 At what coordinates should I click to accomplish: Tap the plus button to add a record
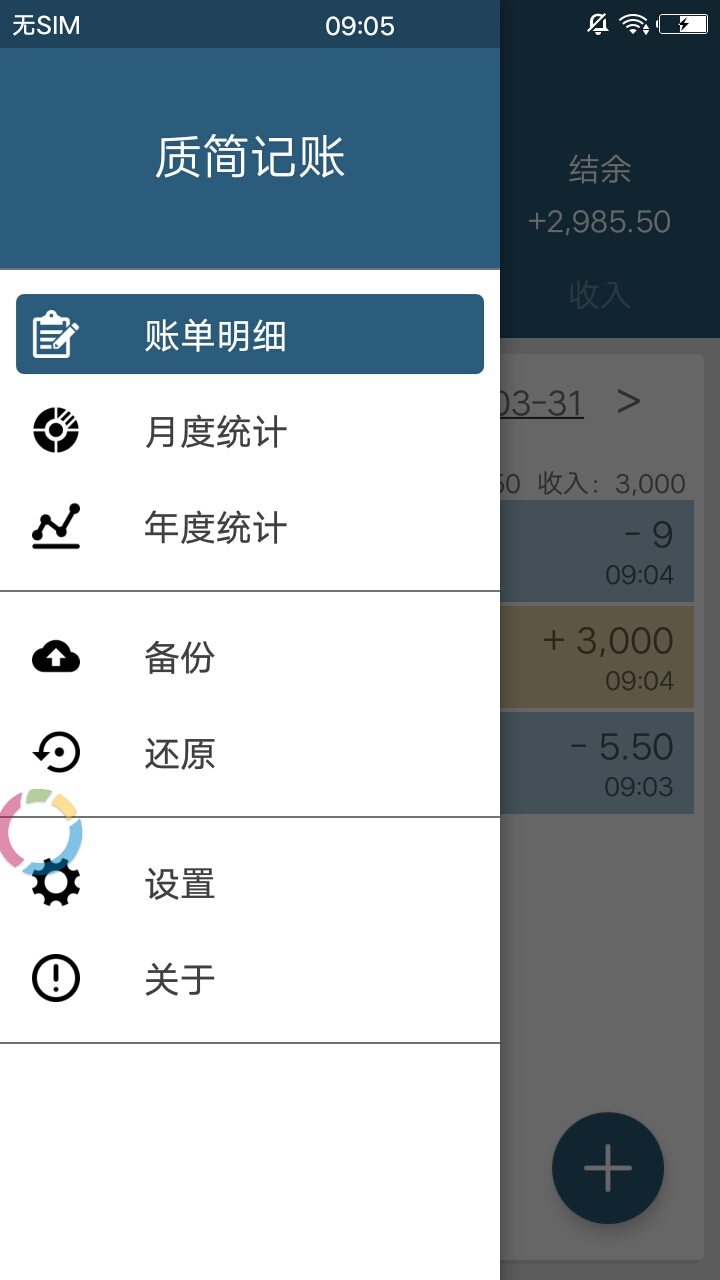608,1168
